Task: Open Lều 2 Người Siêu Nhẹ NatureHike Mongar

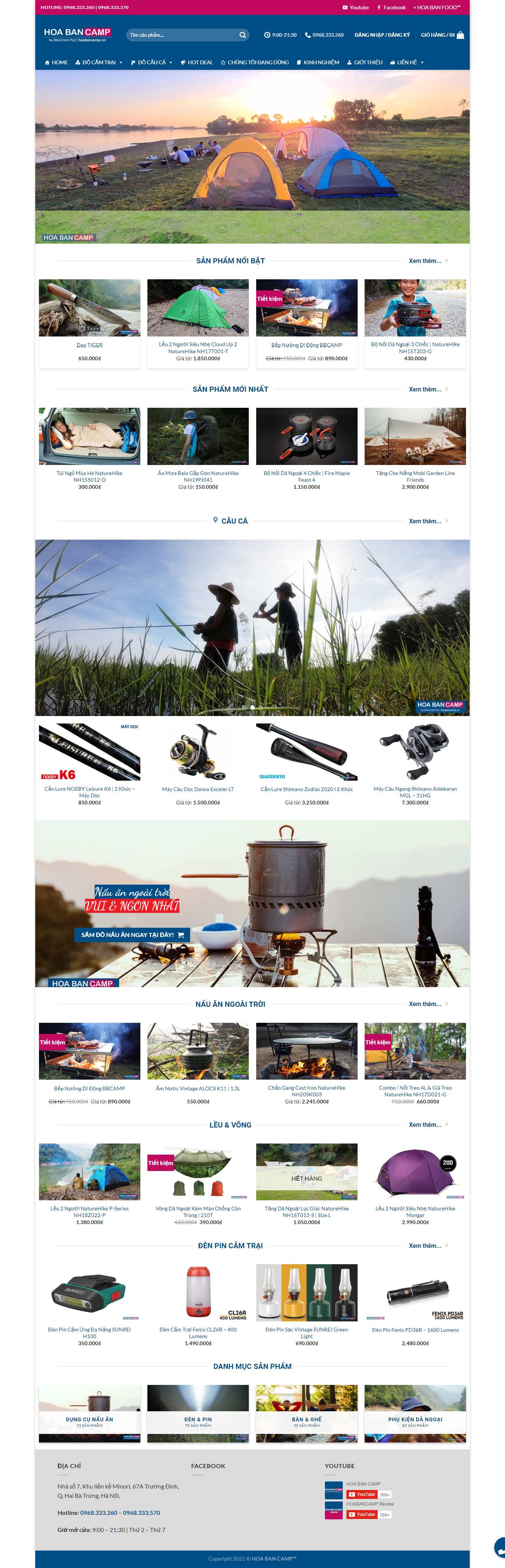Action: (415, 1211)
